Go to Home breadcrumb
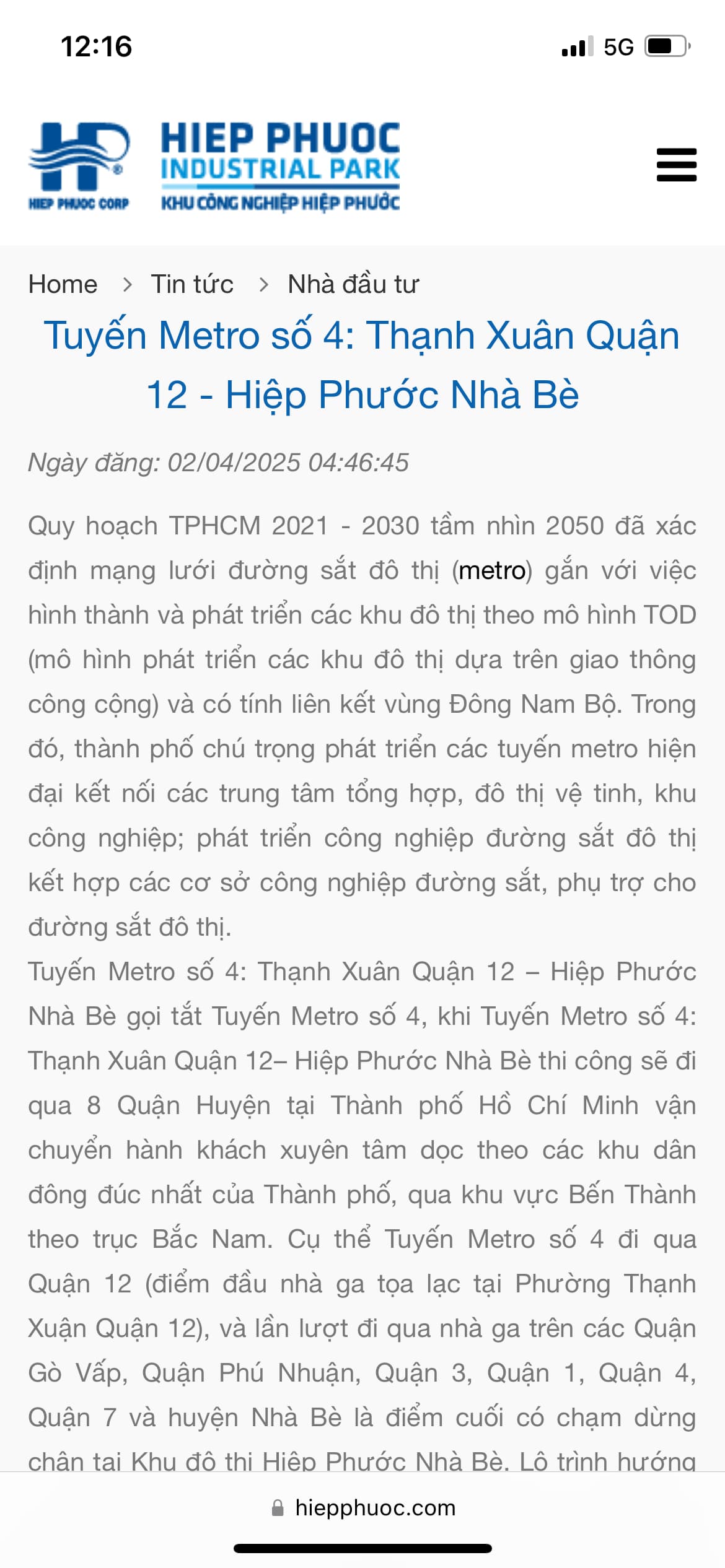The width and height of the screenshot is (725, 1568). pyautogui.click(x=63, y=284)
